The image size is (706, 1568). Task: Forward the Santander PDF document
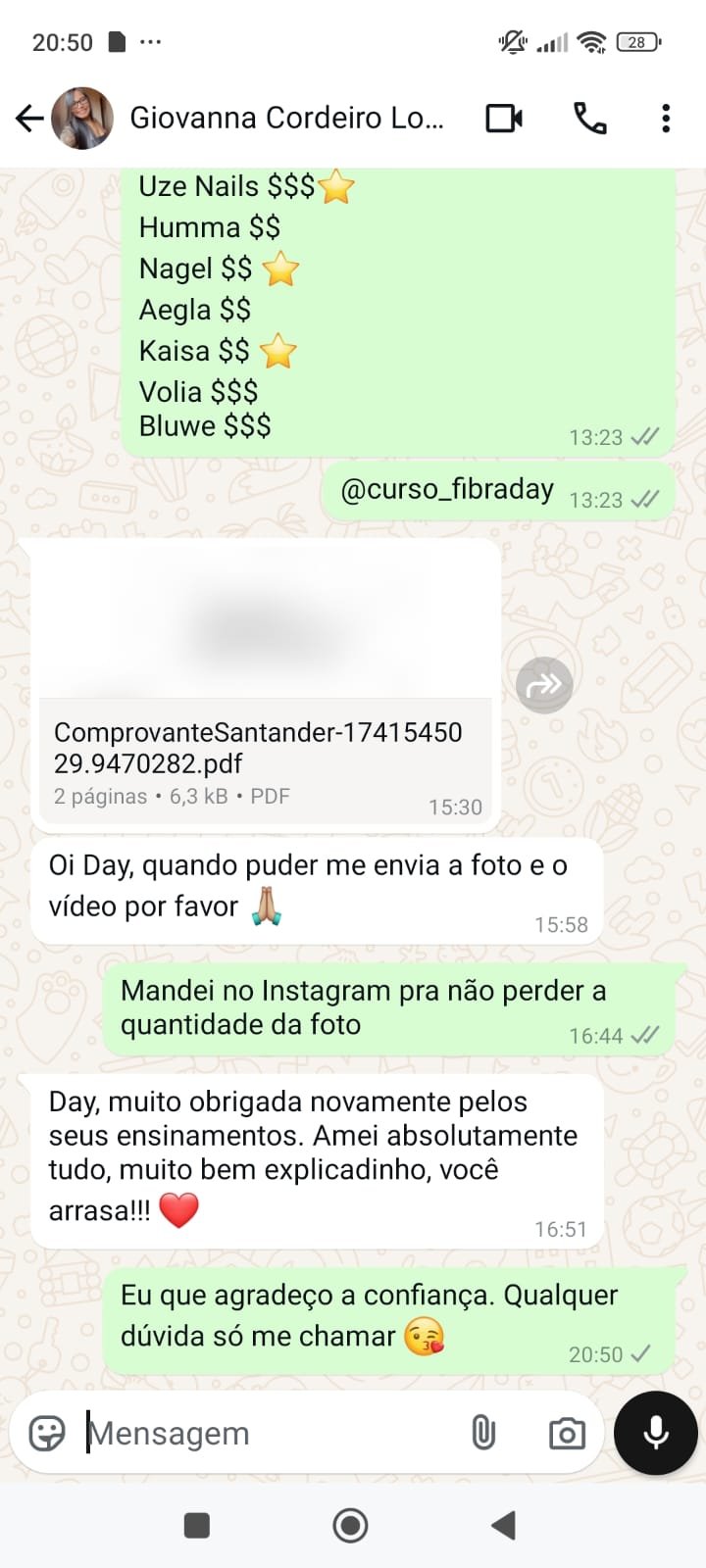(x=544, y=684)
